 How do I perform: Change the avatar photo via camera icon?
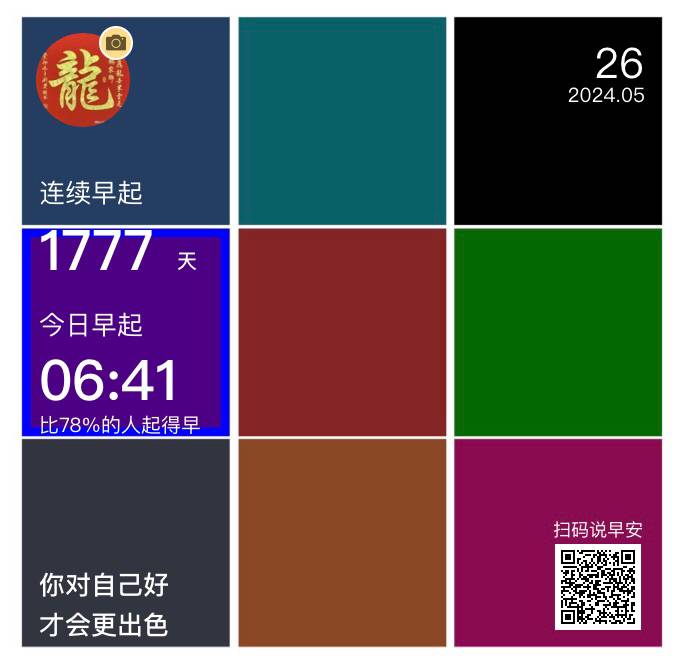pos(117,42)
